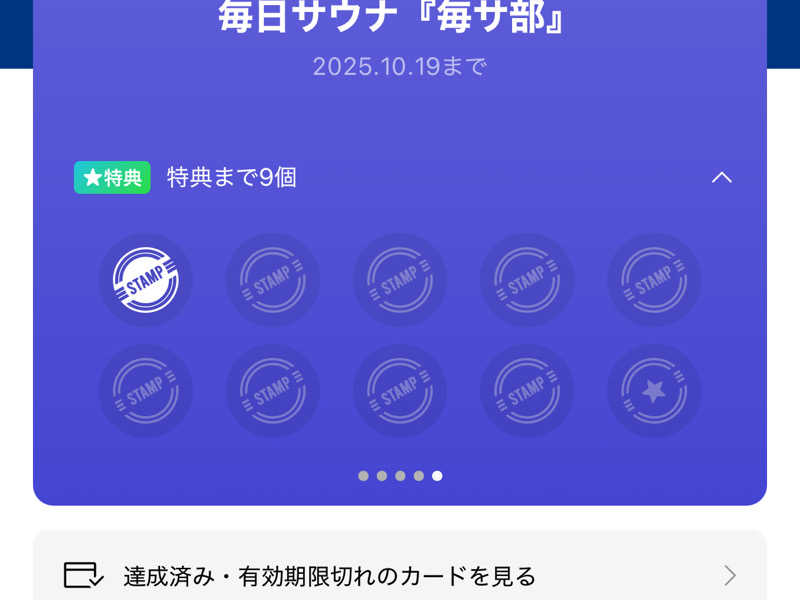Collapse the 特典 stamp section chevron
This screenshot has width=800, height=600.
click(x=721, y=178)
